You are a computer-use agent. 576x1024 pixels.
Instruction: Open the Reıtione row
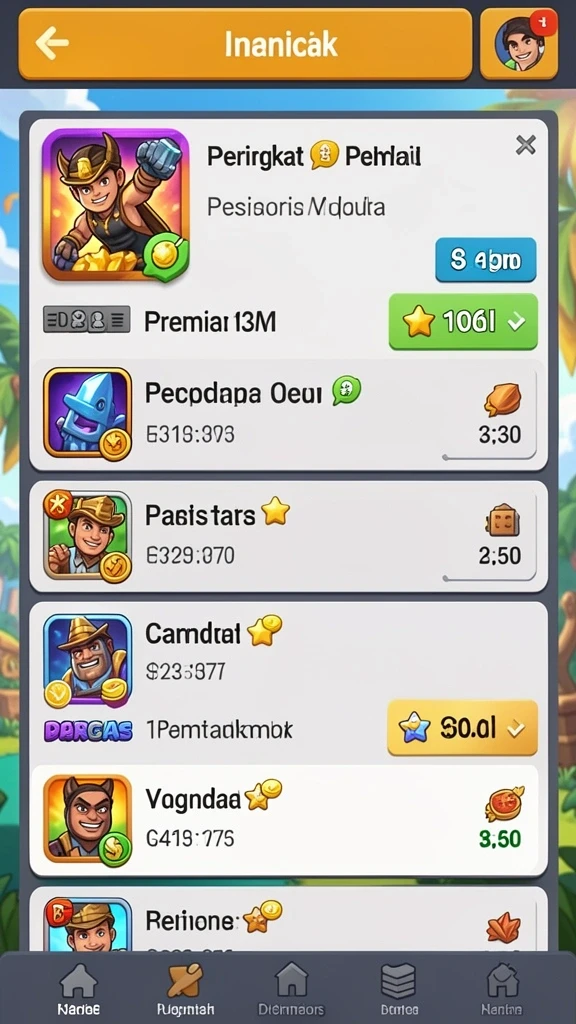coord(288,920)
